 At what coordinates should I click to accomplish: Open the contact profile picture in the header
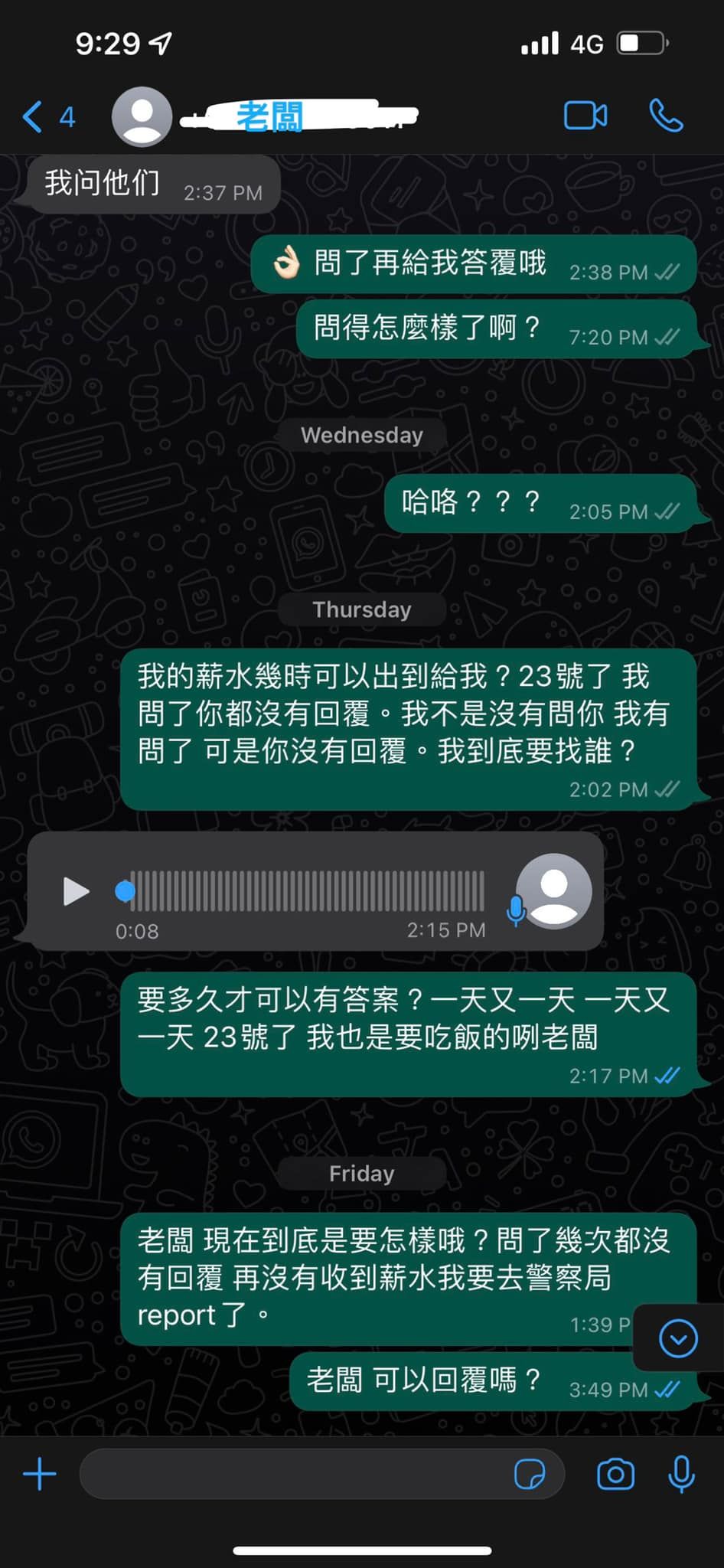(142, 117)
